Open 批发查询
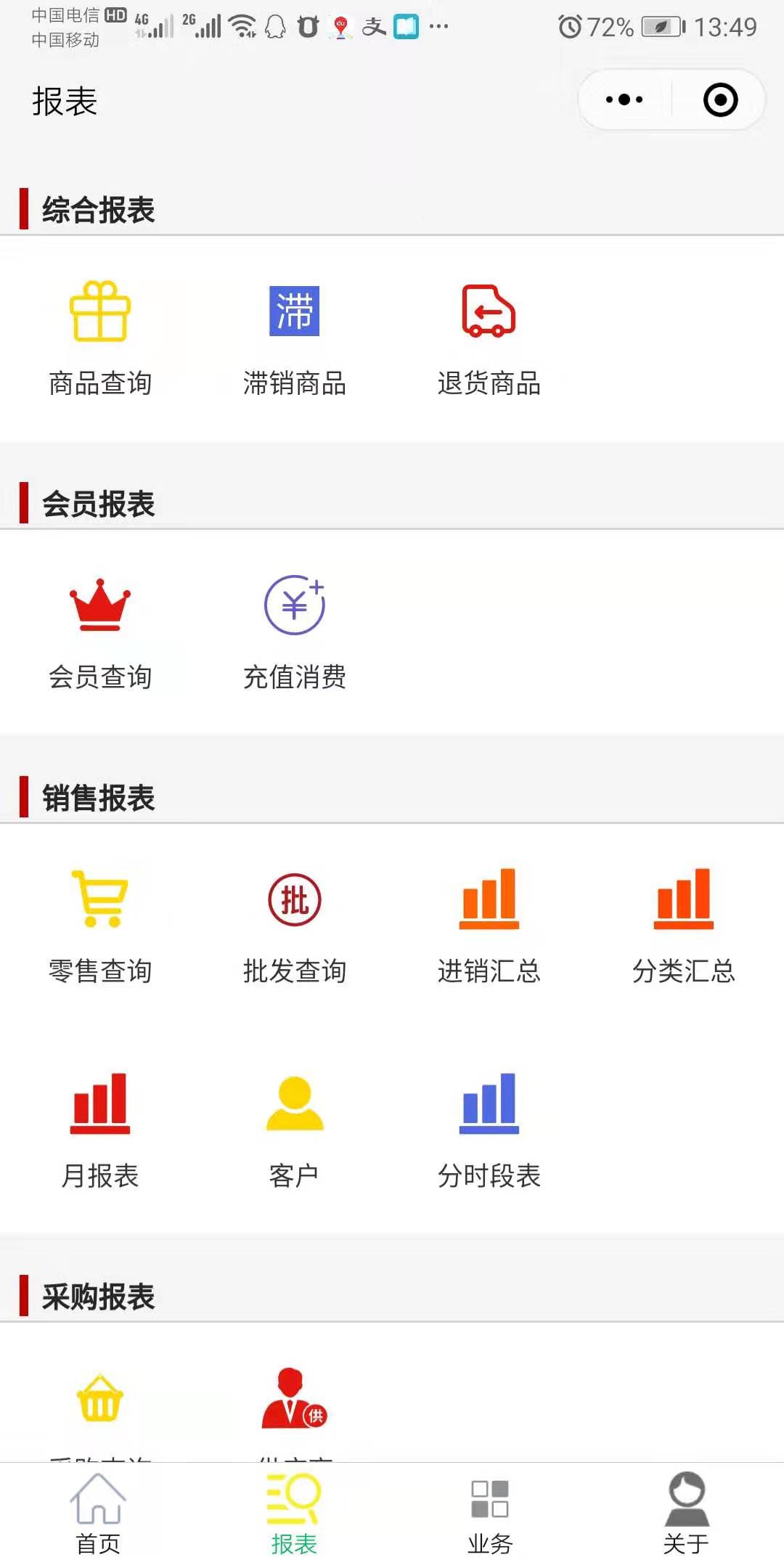The width and height of the screenshot is (784, 1568). pos(295,926)
